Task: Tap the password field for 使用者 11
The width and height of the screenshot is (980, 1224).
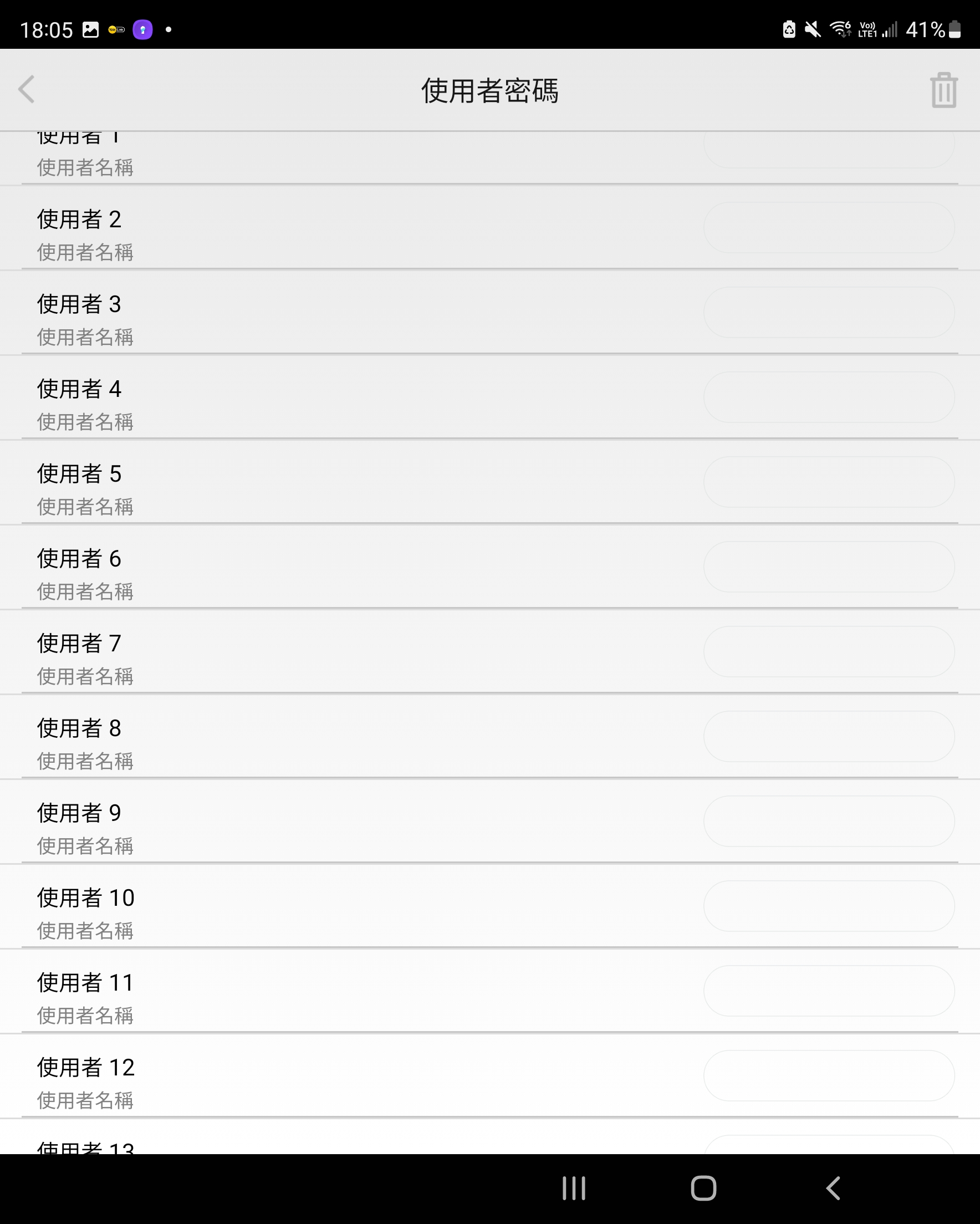Action: 829,991
